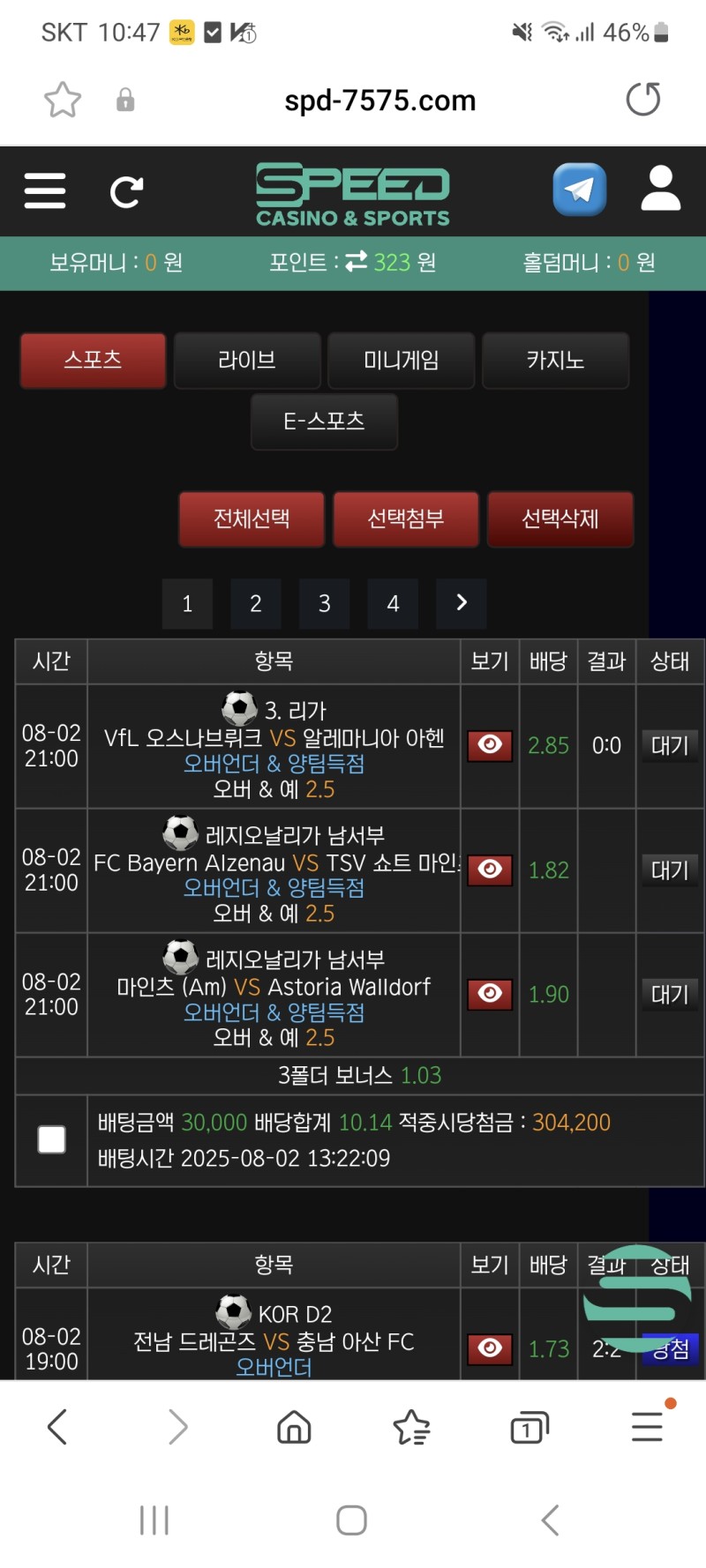This screenshot has height=1568, width=706.
Task: Open the browser tabs switcher
Action: pos(529,1426)
